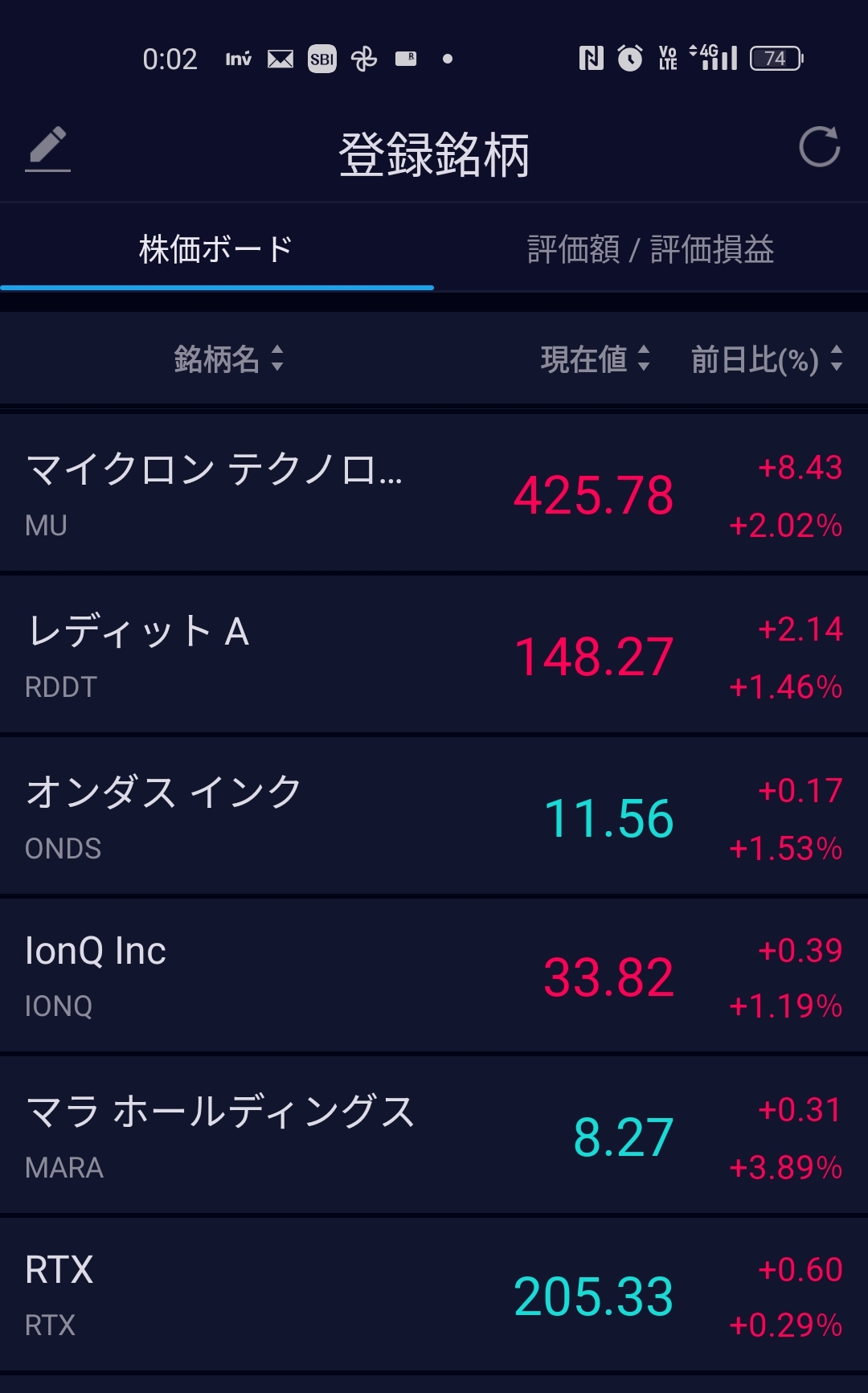The width and height of the screenshot is (868, 1393).
Task: Tap the pencil icon to edit the watchlist
Action: (x=47, y=148)
